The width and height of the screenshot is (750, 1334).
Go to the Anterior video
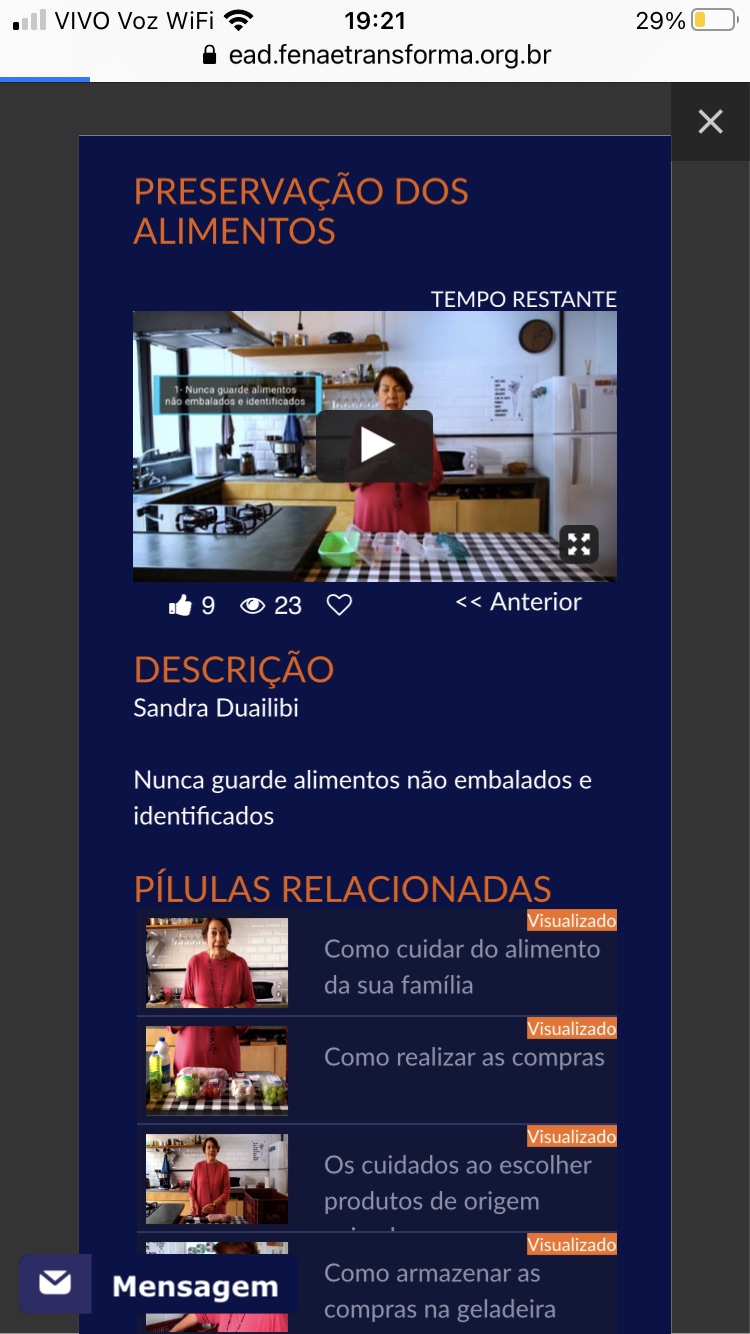coord(518,602)
